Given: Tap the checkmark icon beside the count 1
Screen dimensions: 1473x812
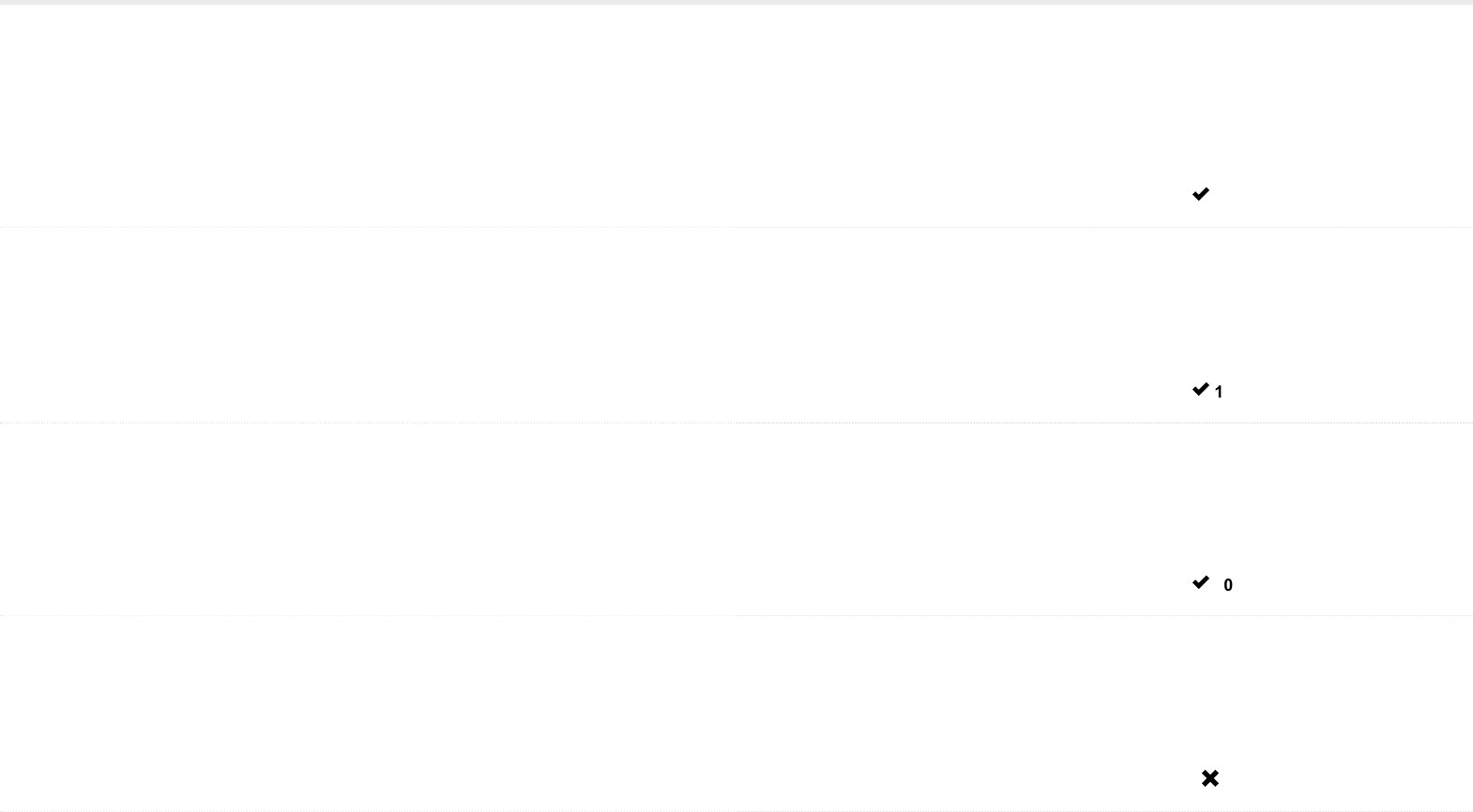Looking at the screenshot, I should [1200, 389].
